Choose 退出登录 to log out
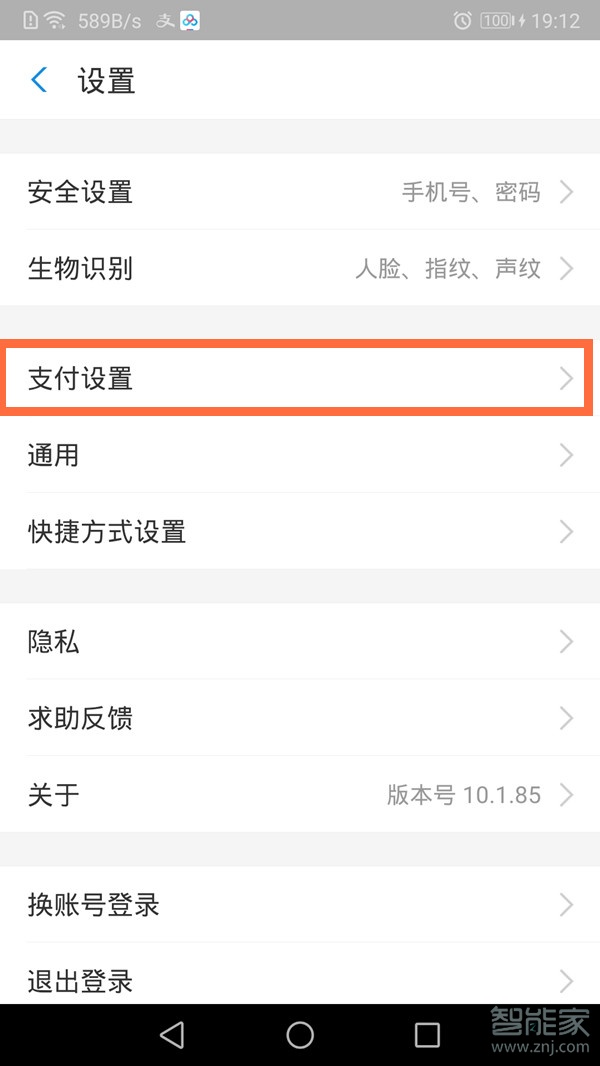 coord(300,980)
